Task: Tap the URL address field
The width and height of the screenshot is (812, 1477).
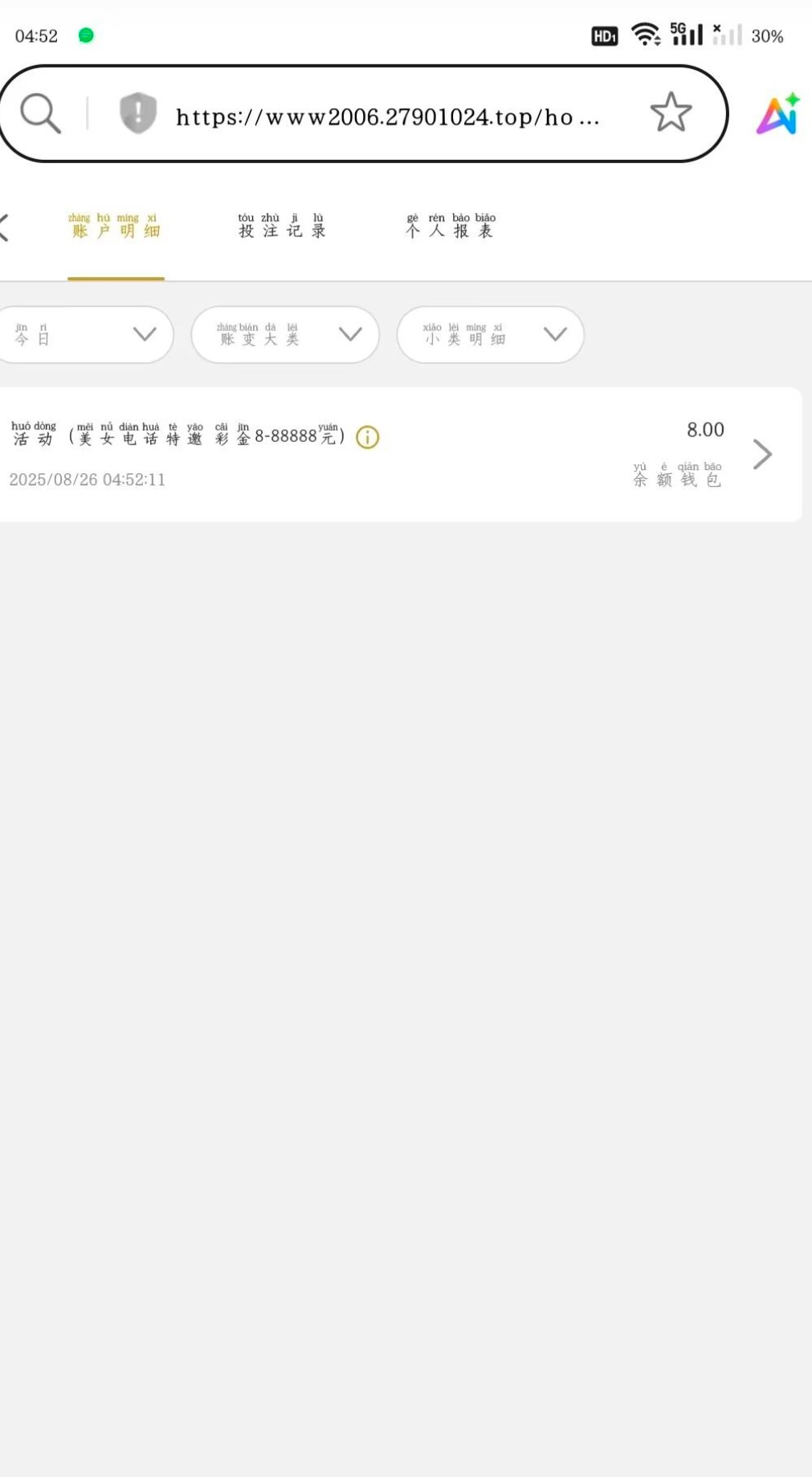Action: click(x=387, y=117)
